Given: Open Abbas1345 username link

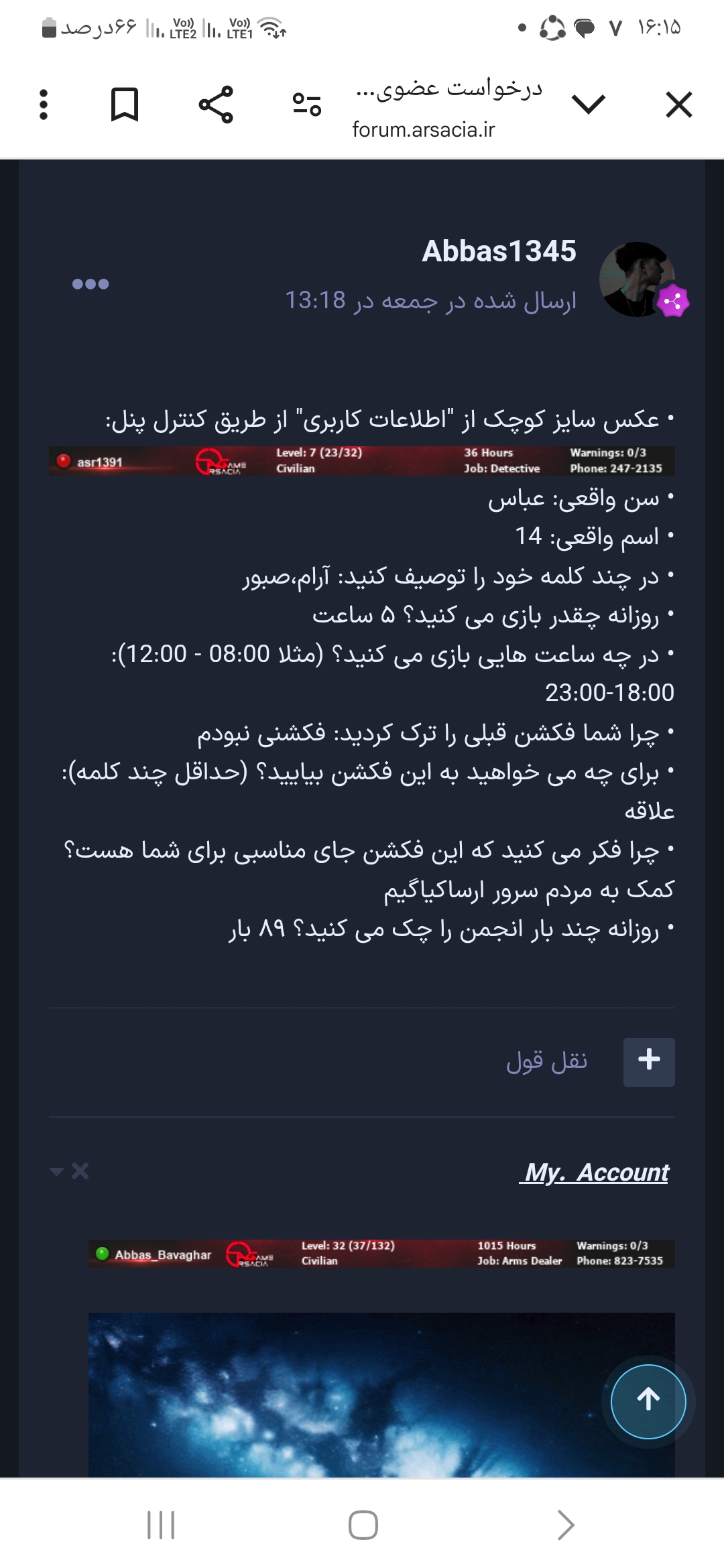Looking at the screenshot, I should click(x=499, y=251).
